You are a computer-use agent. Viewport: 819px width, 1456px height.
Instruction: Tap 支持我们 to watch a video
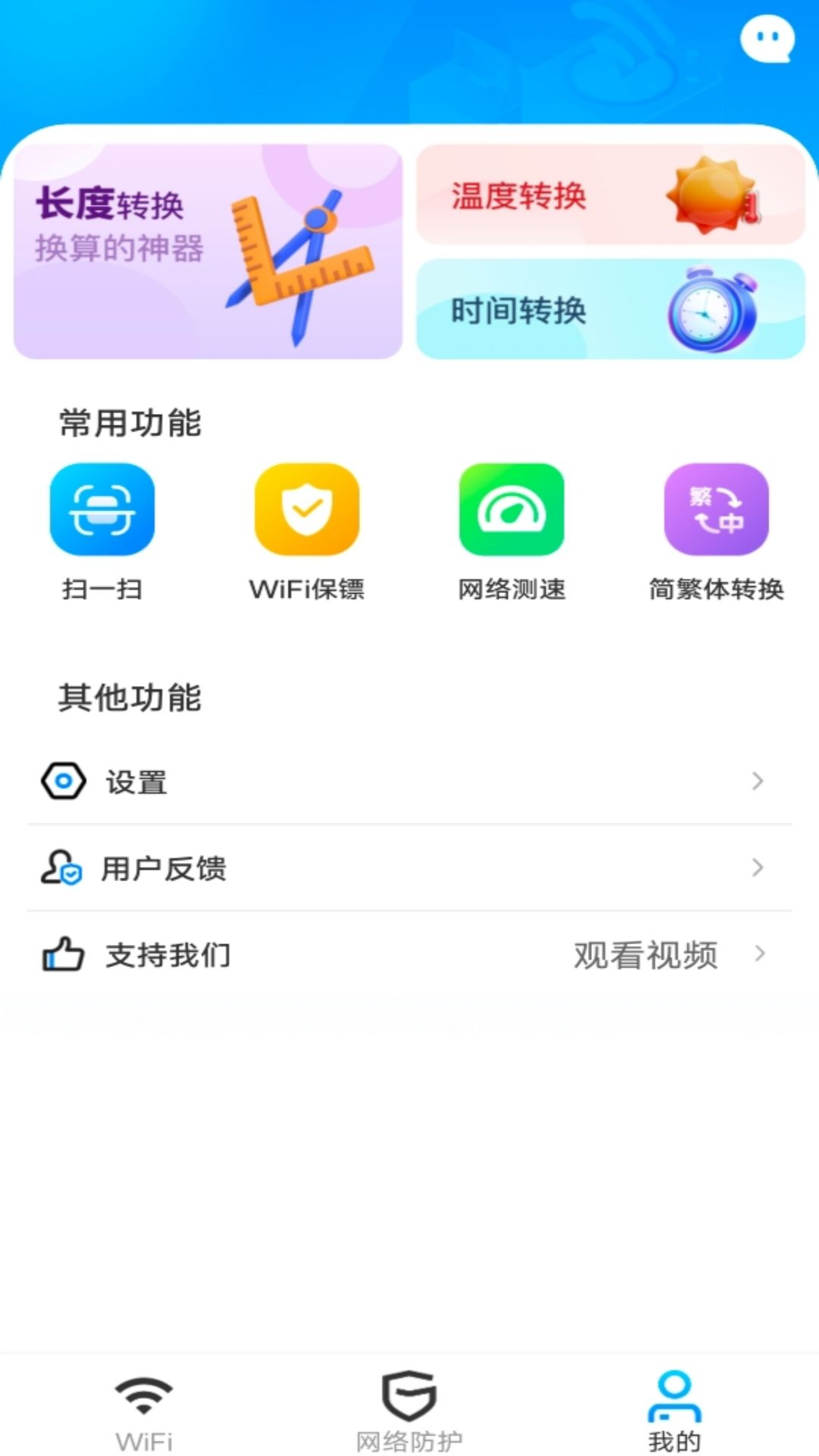tap(409, 954)
